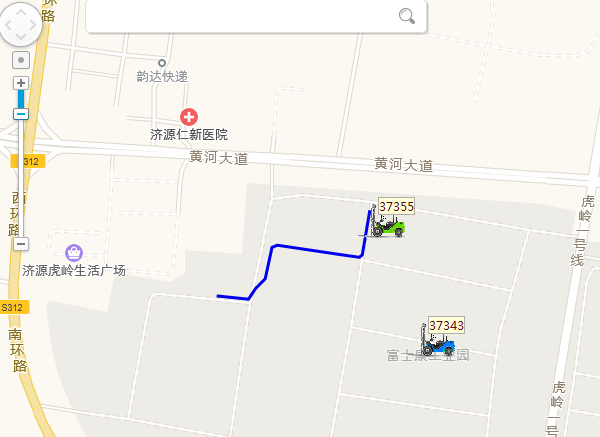
Task: Zoom in with the plus button
Action: (21, 82)
